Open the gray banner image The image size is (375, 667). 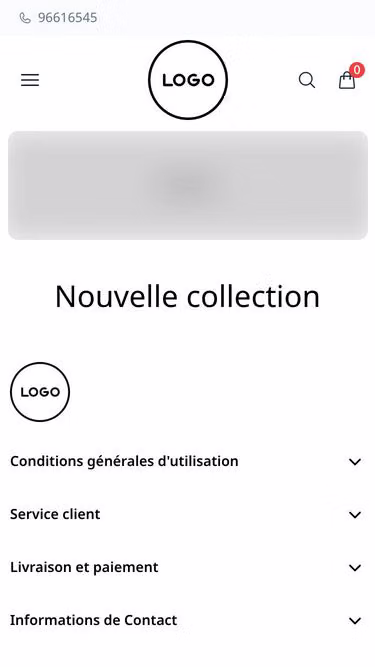tap(188, 185)
